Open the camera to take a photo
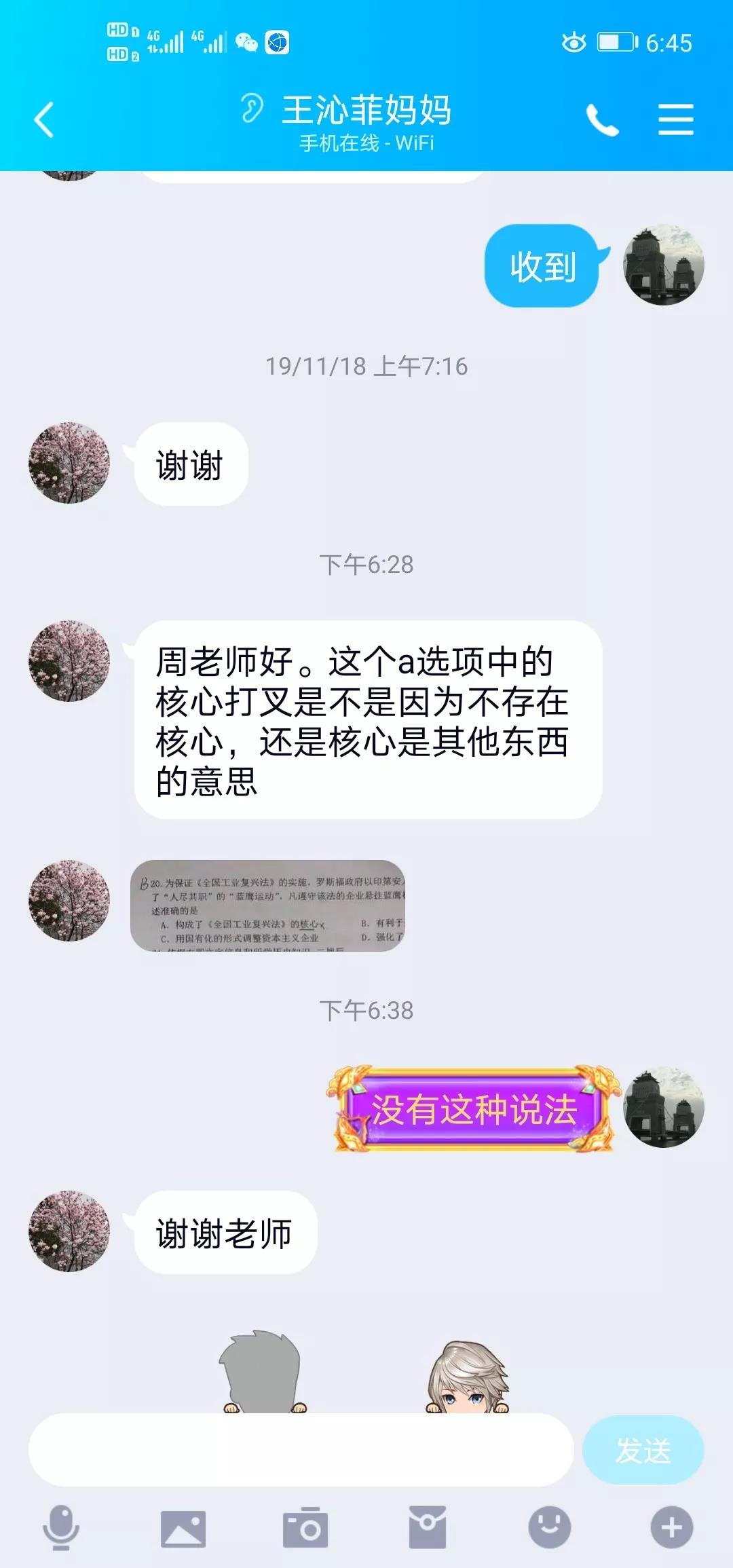Viewport: 733px width, 1568px height. click(x=305, y=1527)
